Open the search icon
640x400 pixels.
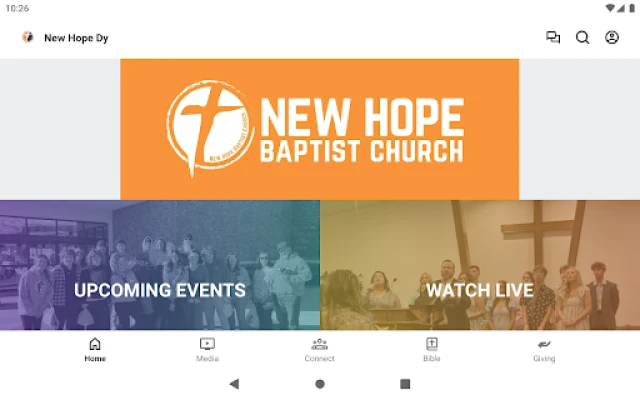pyautogui.click(x=582, y=38)
